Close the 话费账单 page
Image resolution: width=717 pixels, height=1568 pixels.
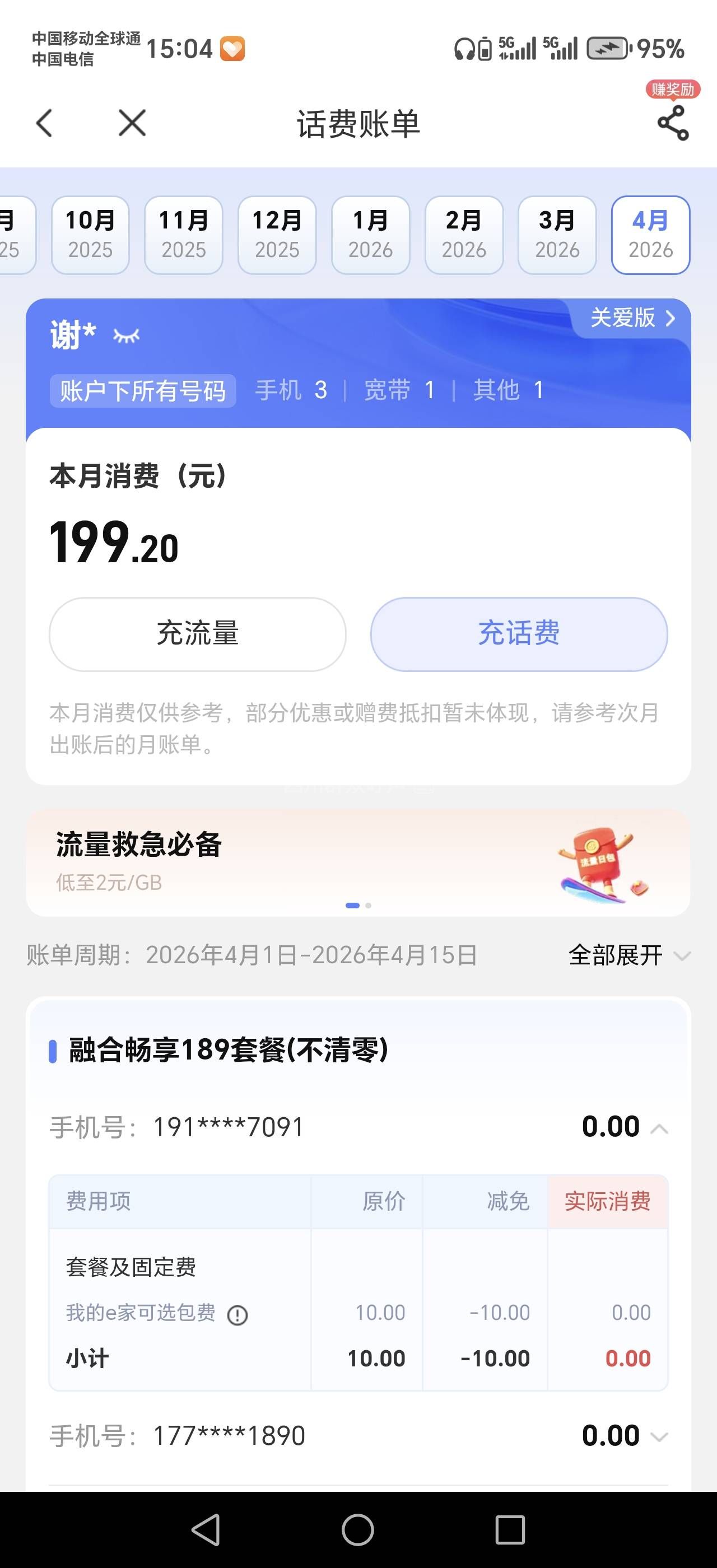pyautogui.click(x=132, y=124)
